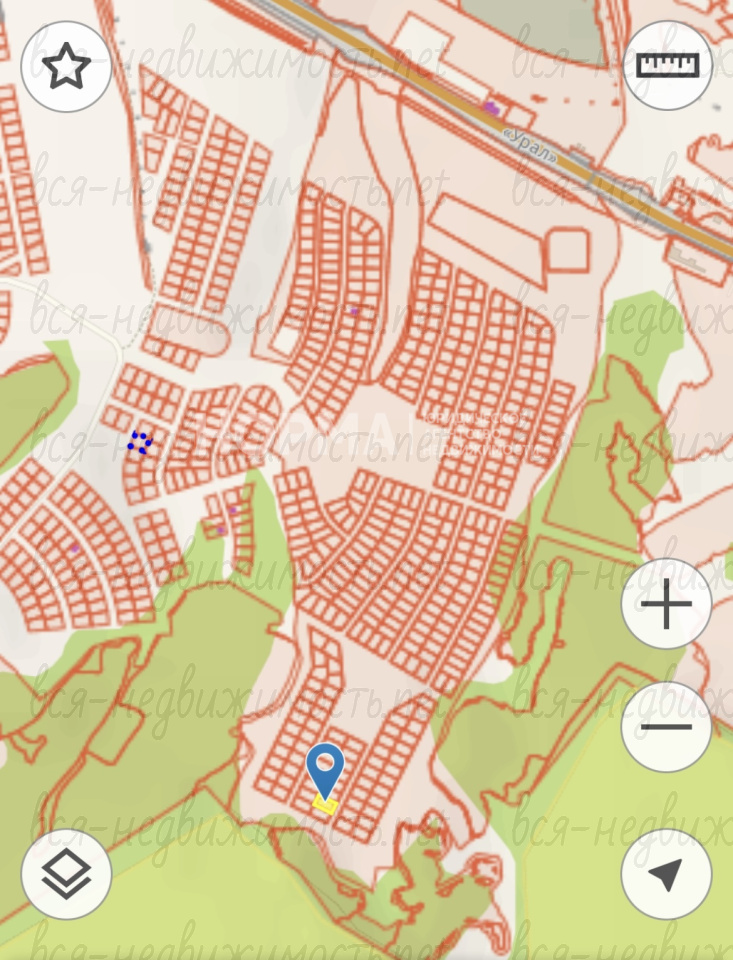The width and height of the screenshot is (733, 960).
Task: Center map on my location arrow
Action: pyautogui.click(x=666, y=874)
